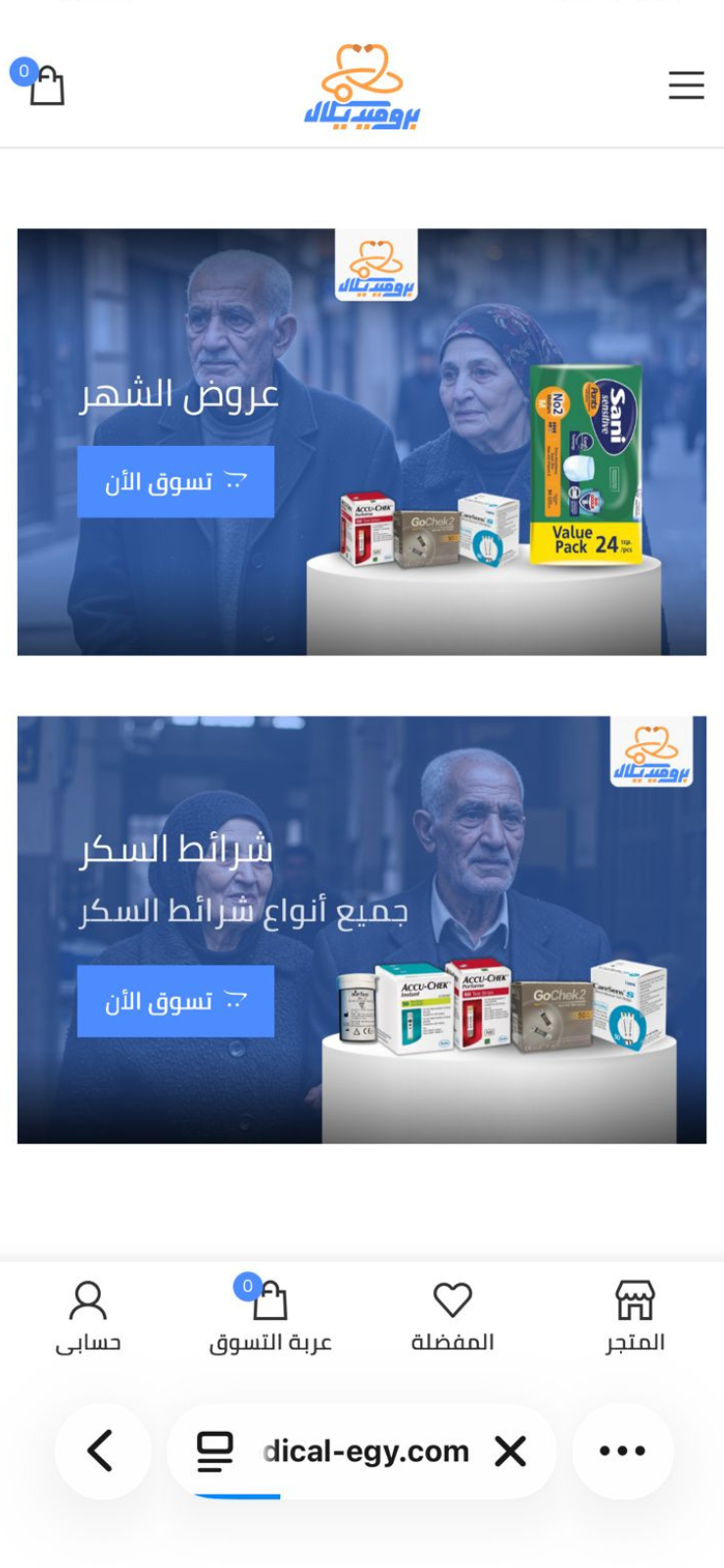Open the المتجر store tab
The image size is (724, 1568).
[634, 1316]
